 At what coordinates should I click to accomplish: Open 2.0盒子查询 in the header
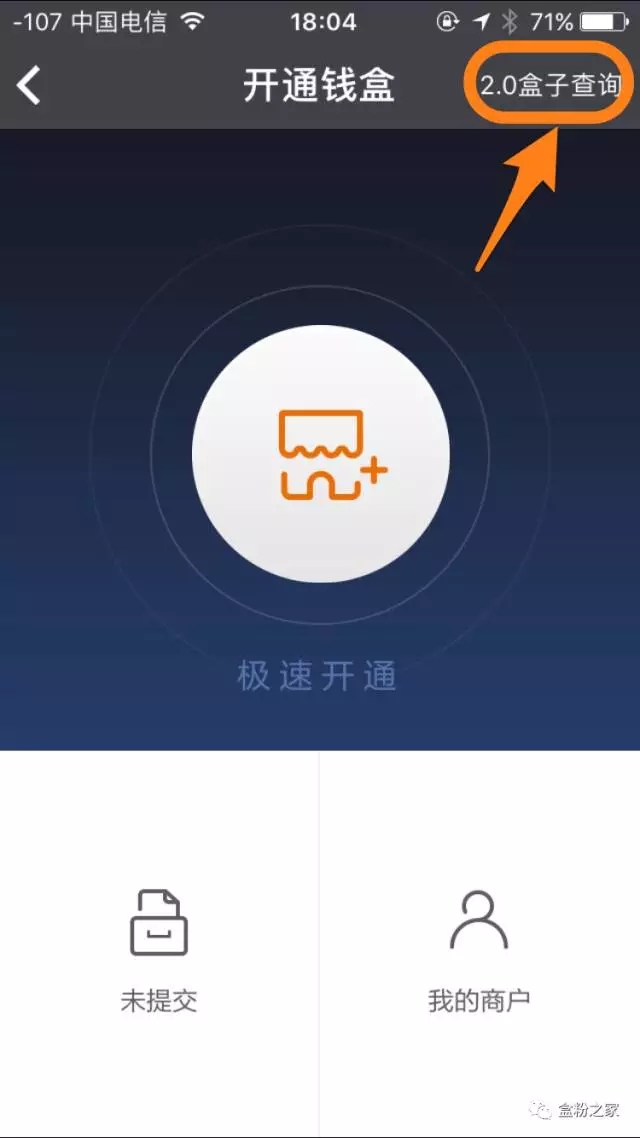(551, 86)
